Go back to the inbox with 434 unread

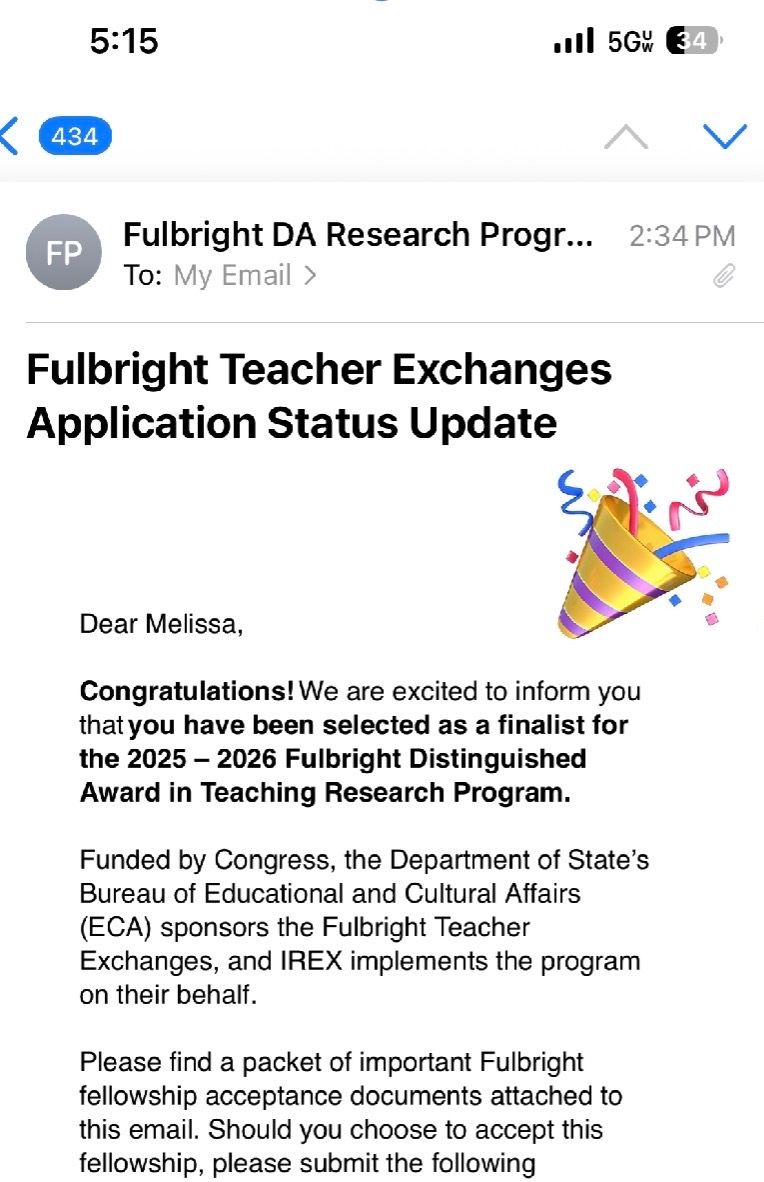tap(58, 136)
